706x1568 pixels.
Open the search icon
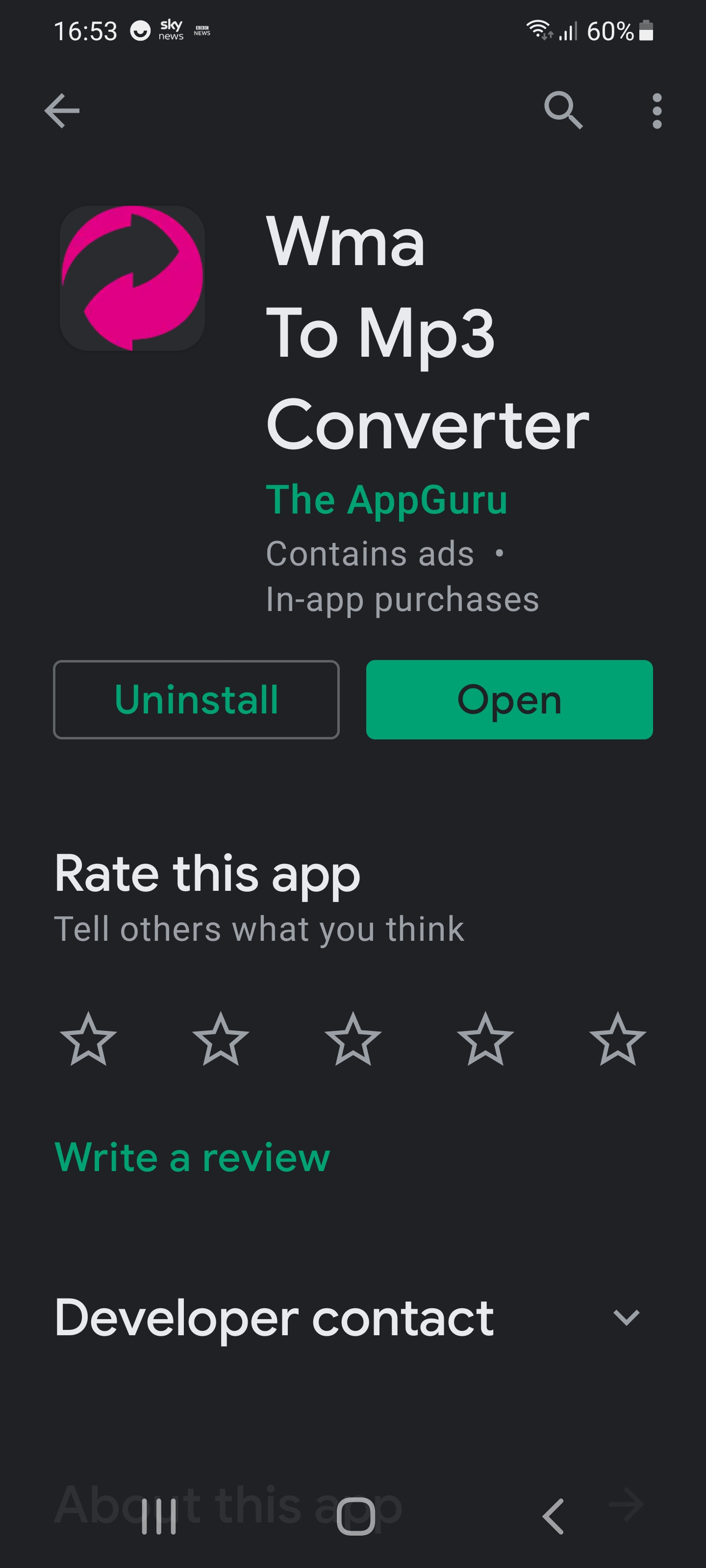click(563, 111)
